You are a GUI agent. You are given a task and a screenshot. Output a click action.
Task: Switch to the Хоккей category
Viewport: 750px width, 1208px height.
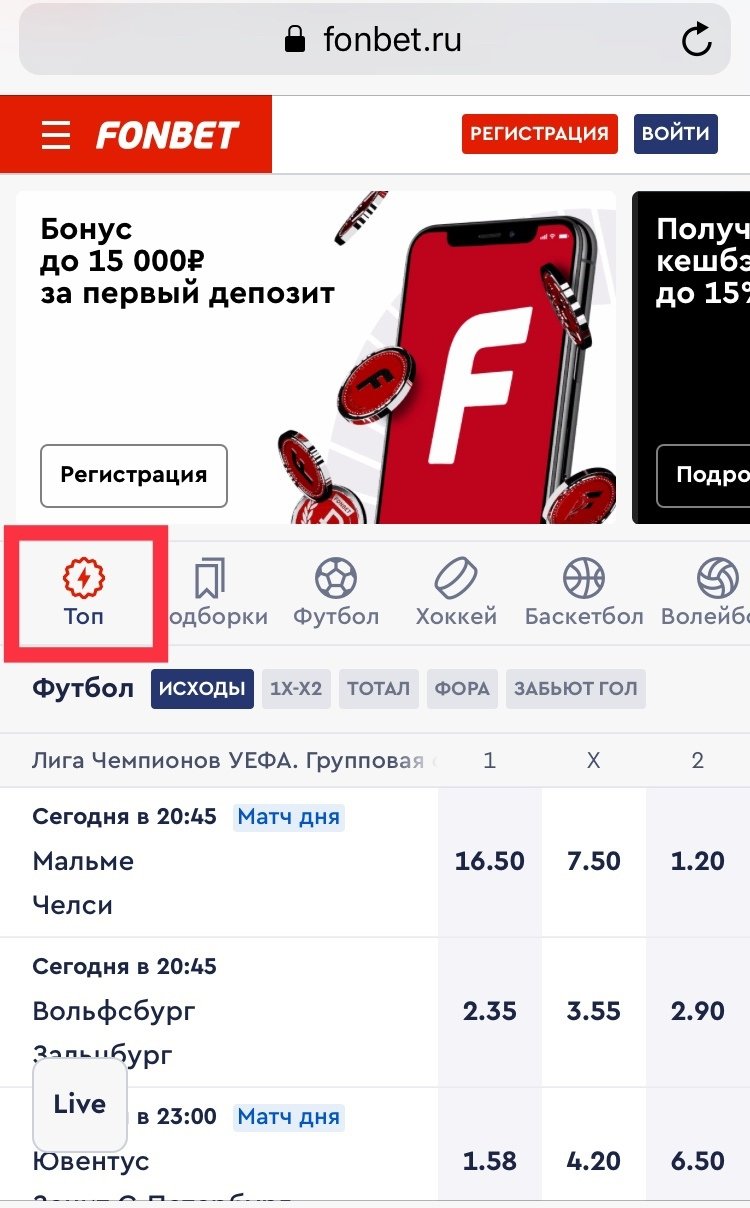click(x=456, y=594)
